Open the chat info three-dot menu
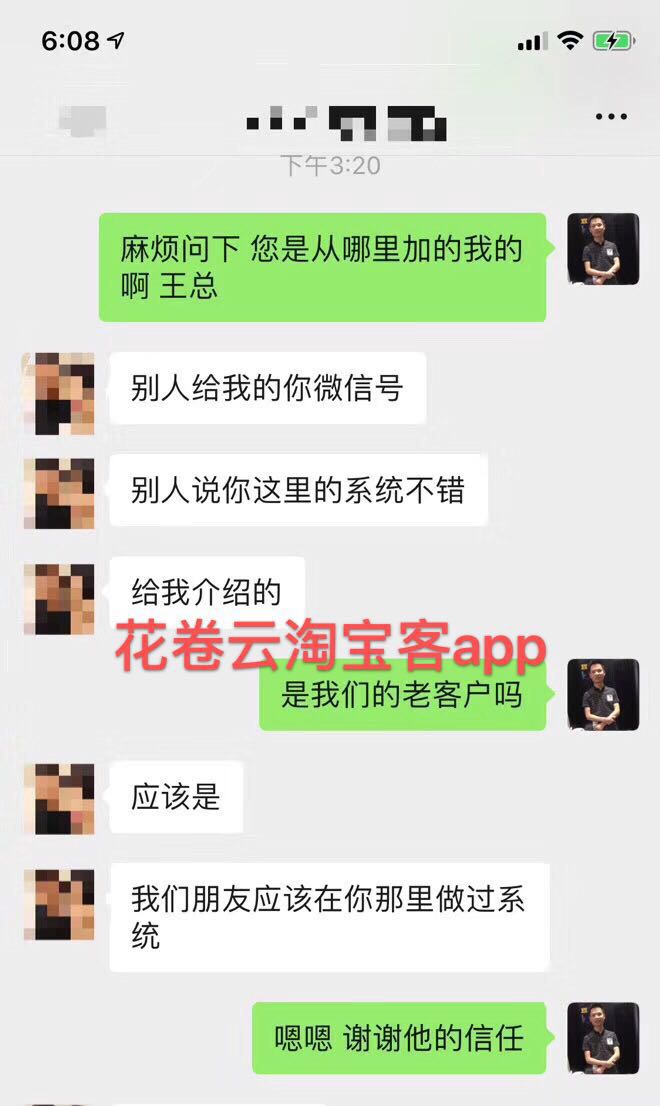Image resolution: width=660 pixels, height=1106 pixels. 611,118
